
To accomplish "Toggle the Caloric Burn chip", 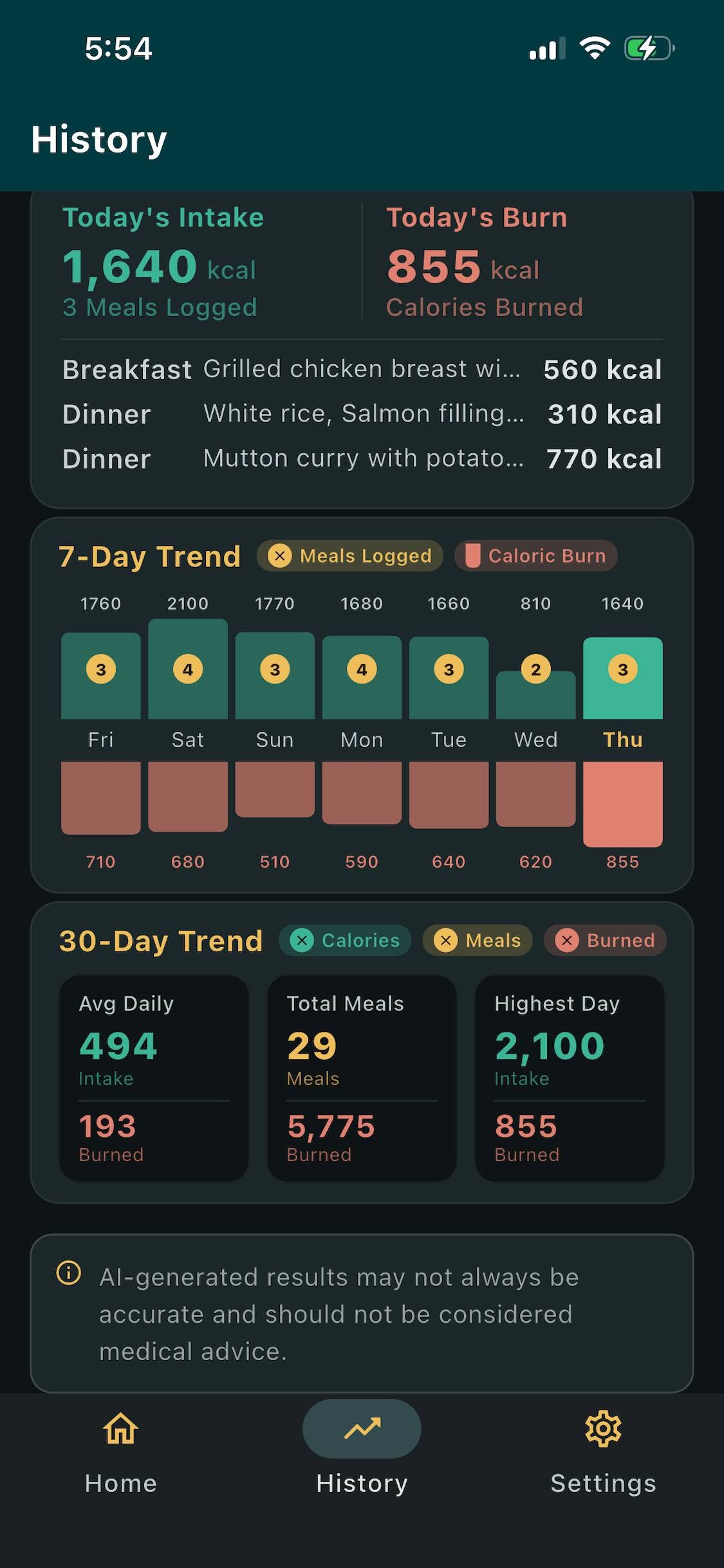I will tap(535, 555).
